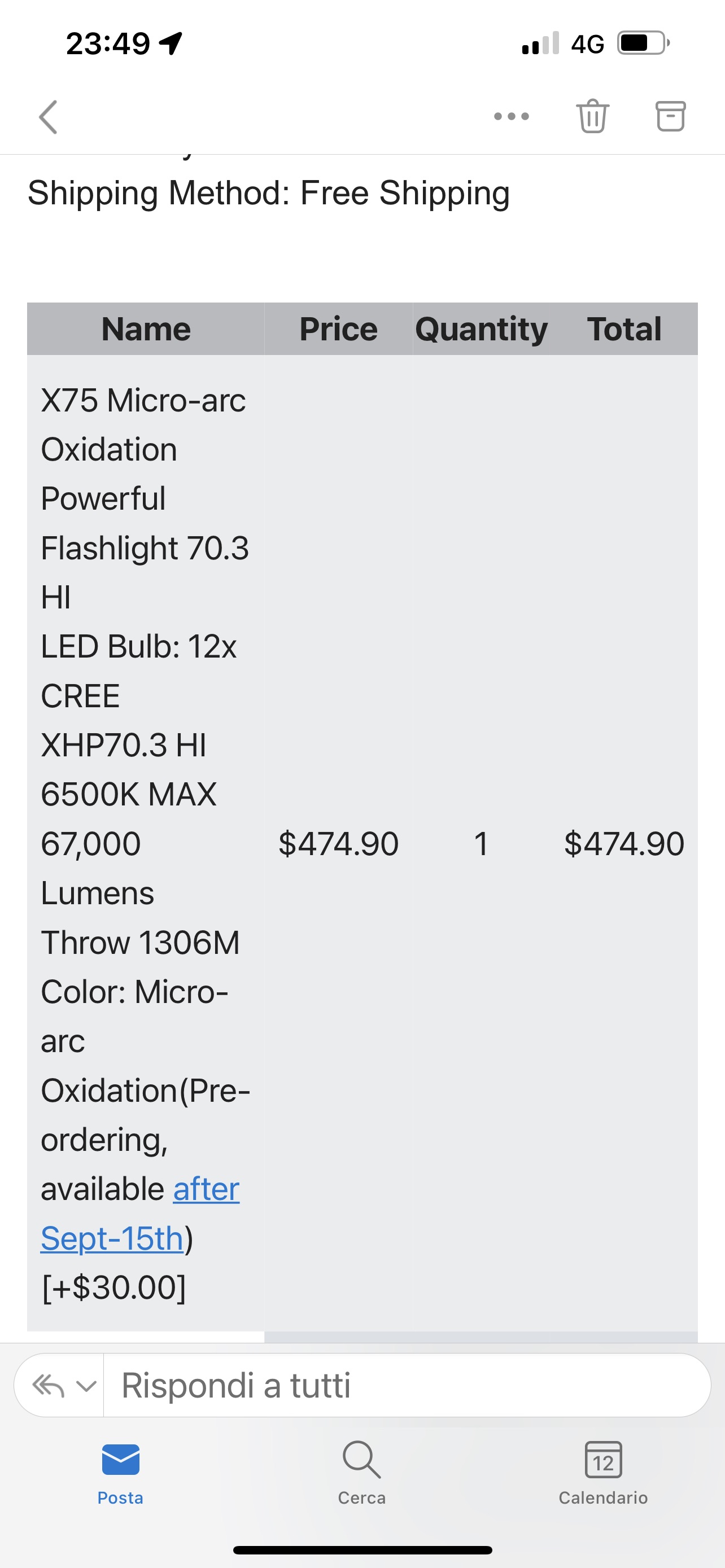Open the Calendario tab

click(x=602, y=1473)
